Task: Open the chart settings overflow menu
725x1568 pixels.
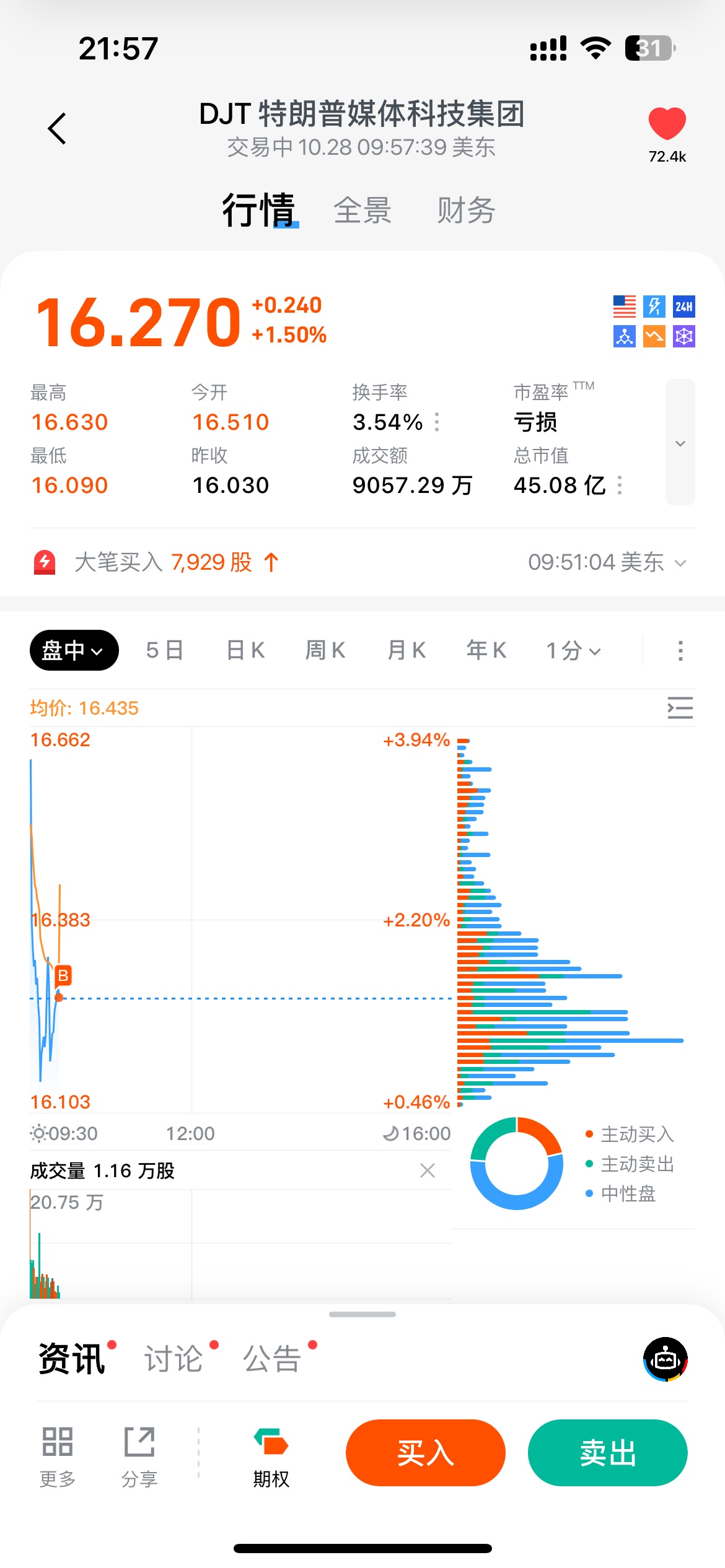Action: [x=680, y=650]
